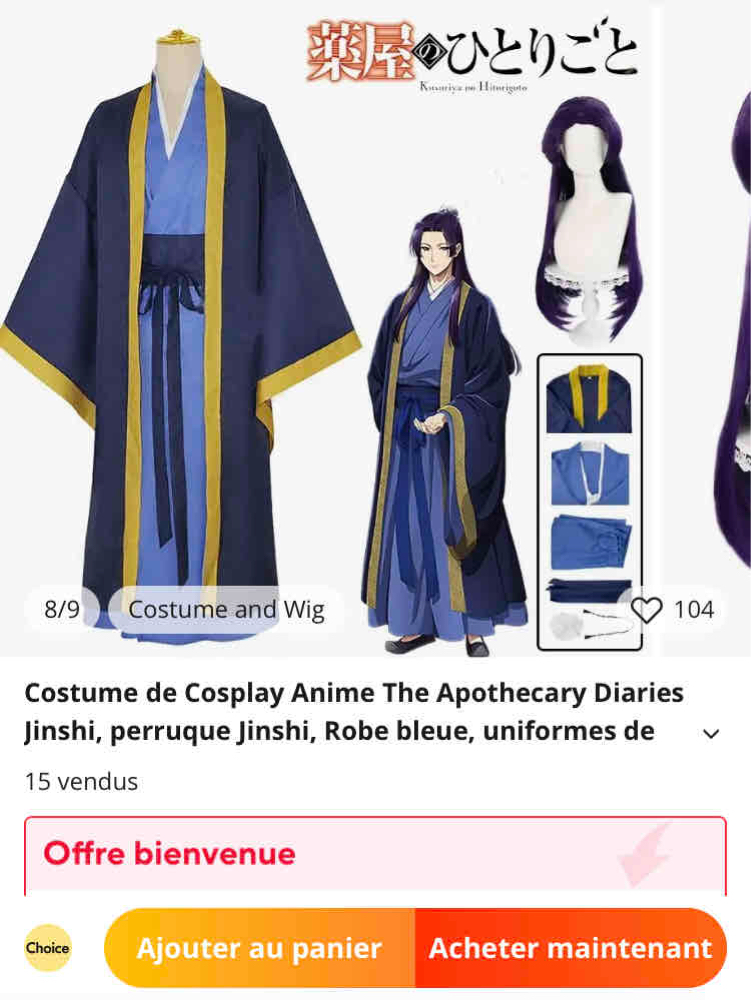
Task: Tap Acheter maintenant button
Action: [x=570, y=948]
